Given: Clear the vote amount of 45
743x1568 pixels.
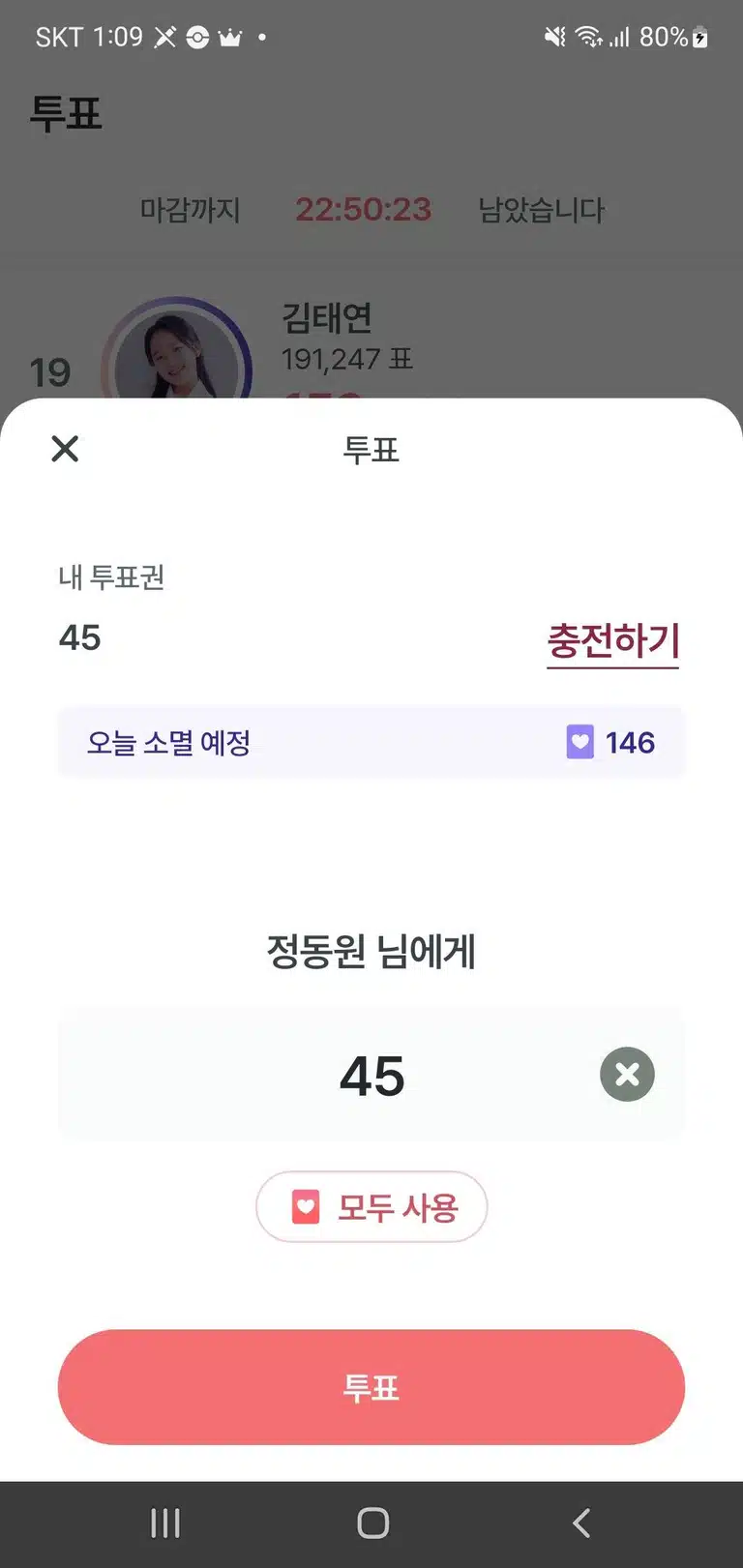Looking at the screenshot, I should (627, 1075).
